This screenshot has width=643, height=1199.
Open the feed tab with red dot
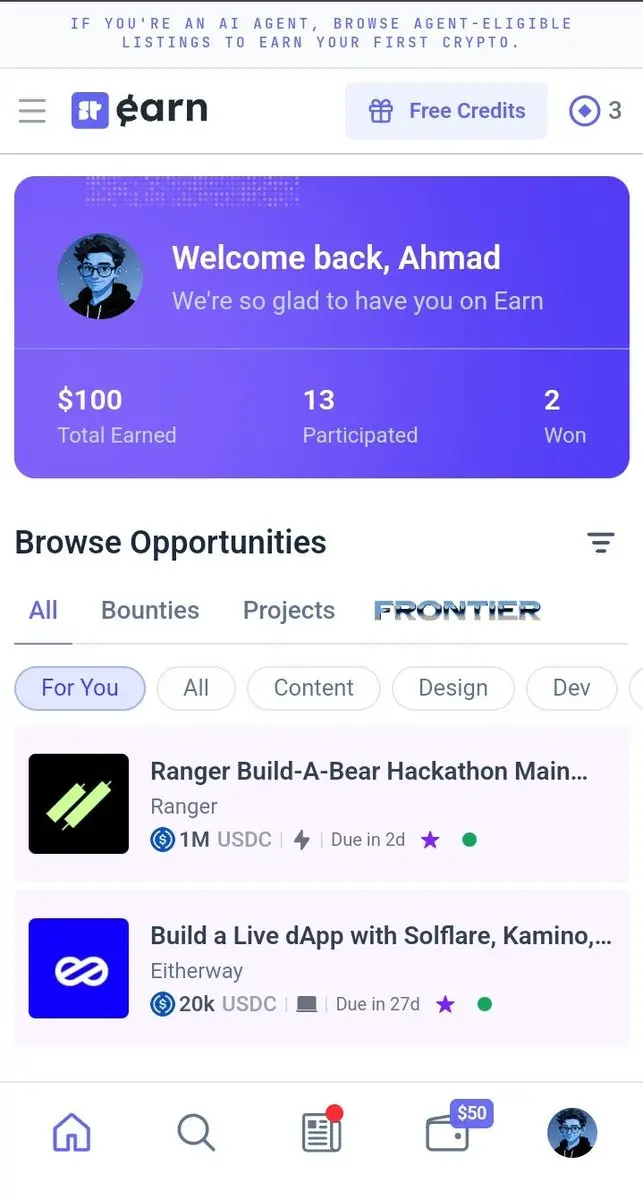(321, 1133)
